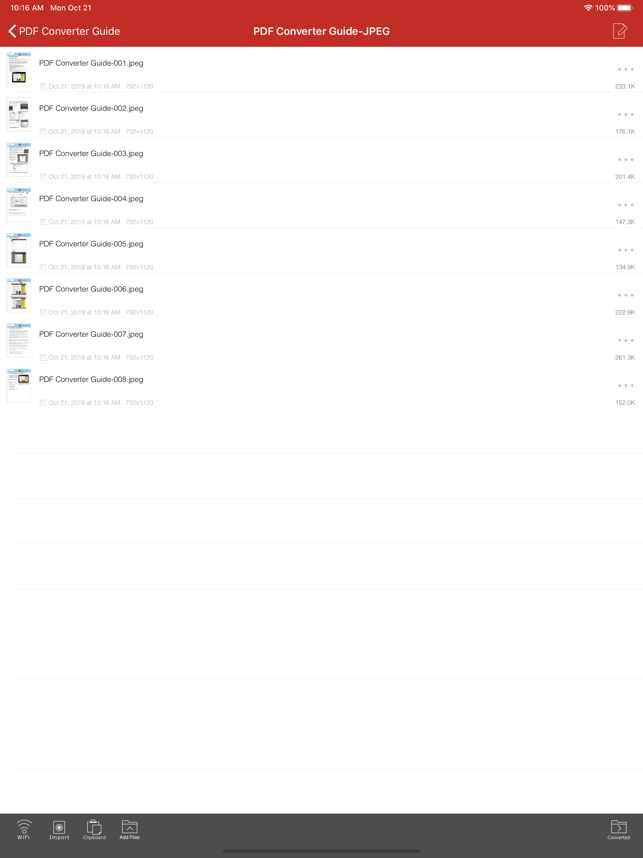Go back to PDF Converter Guide folder
The width and height of the screenshot is (643, 858).
[64, 31]
